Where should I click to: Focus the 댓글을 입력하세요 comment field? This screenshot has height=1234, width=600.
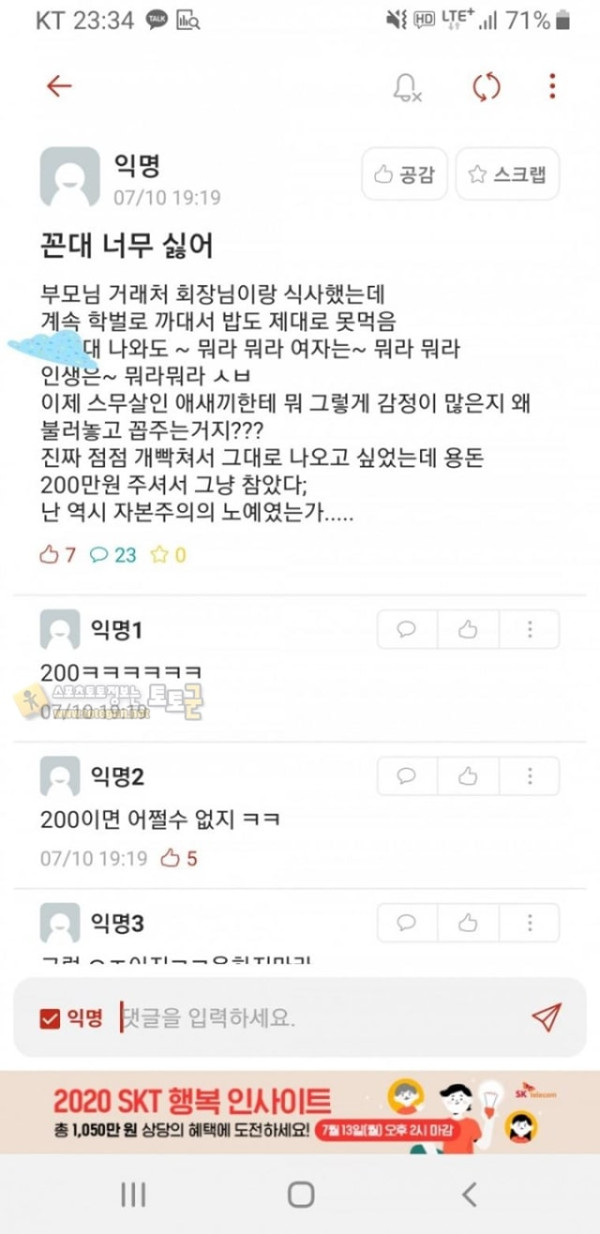pyautogui.click(x=320, y=1019)
